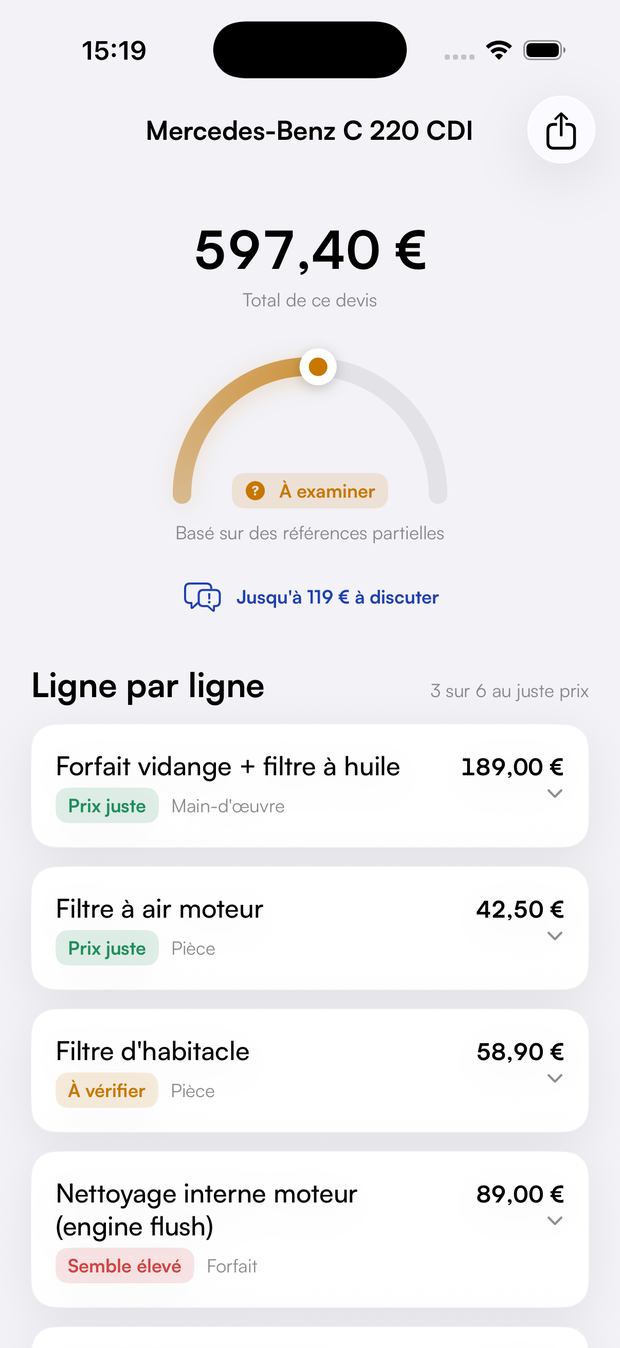620x1348 pixels.
Task: Expand the Filtre à air moteur line
Action: tap(310, 928)
